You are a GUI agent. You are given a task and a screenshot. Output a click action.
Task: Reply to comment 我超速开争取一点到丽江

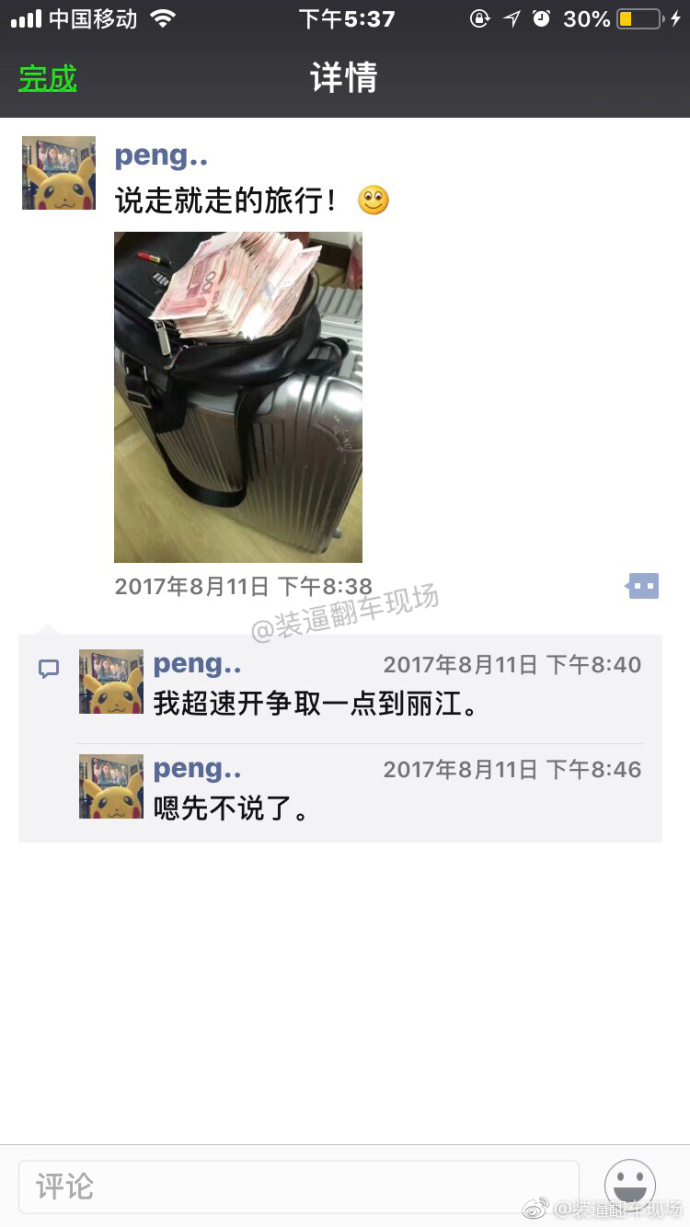pos(316,704)
